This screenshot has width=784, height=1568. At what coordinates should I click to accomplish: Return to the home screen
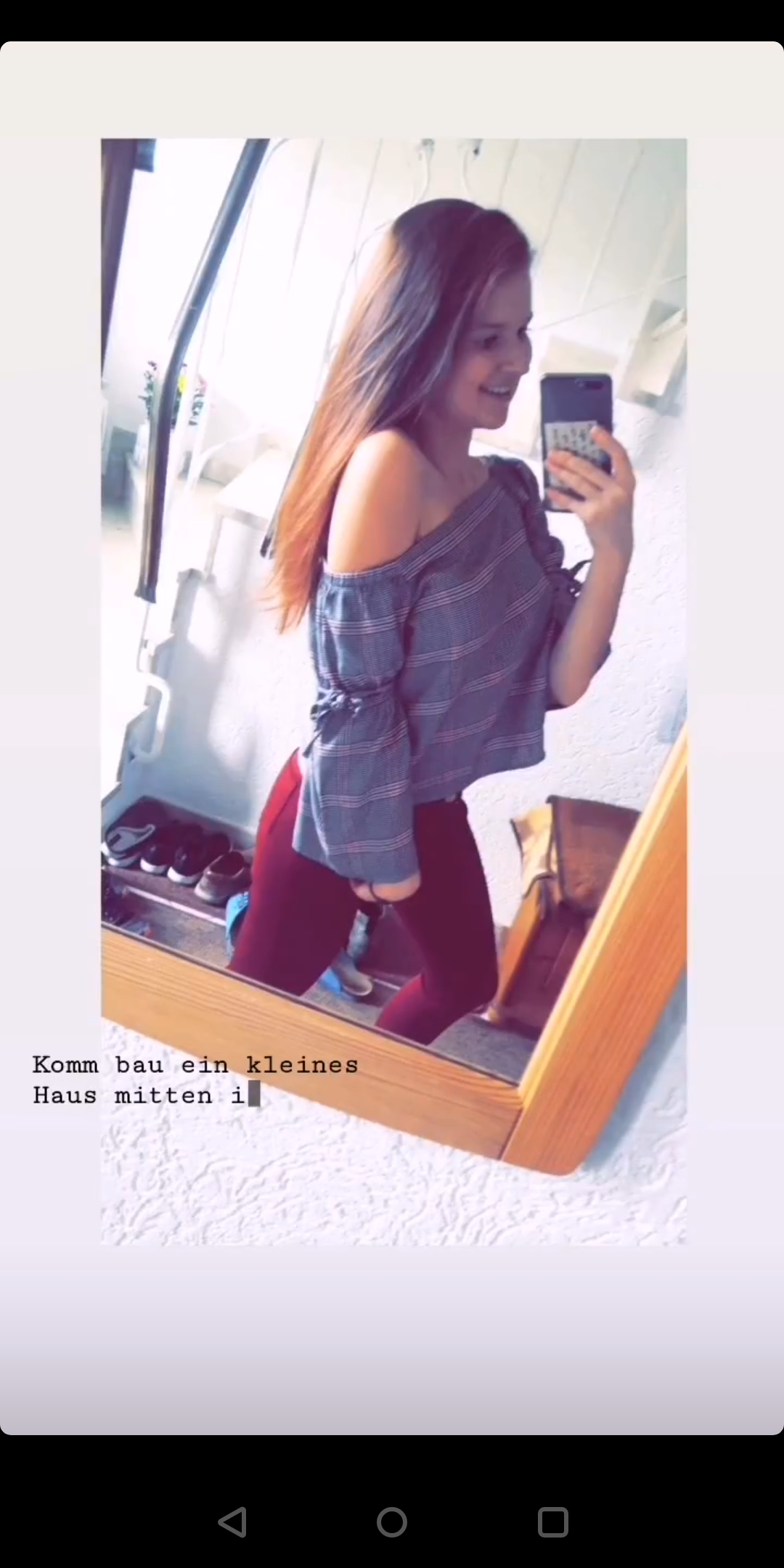pos(392,1522)
